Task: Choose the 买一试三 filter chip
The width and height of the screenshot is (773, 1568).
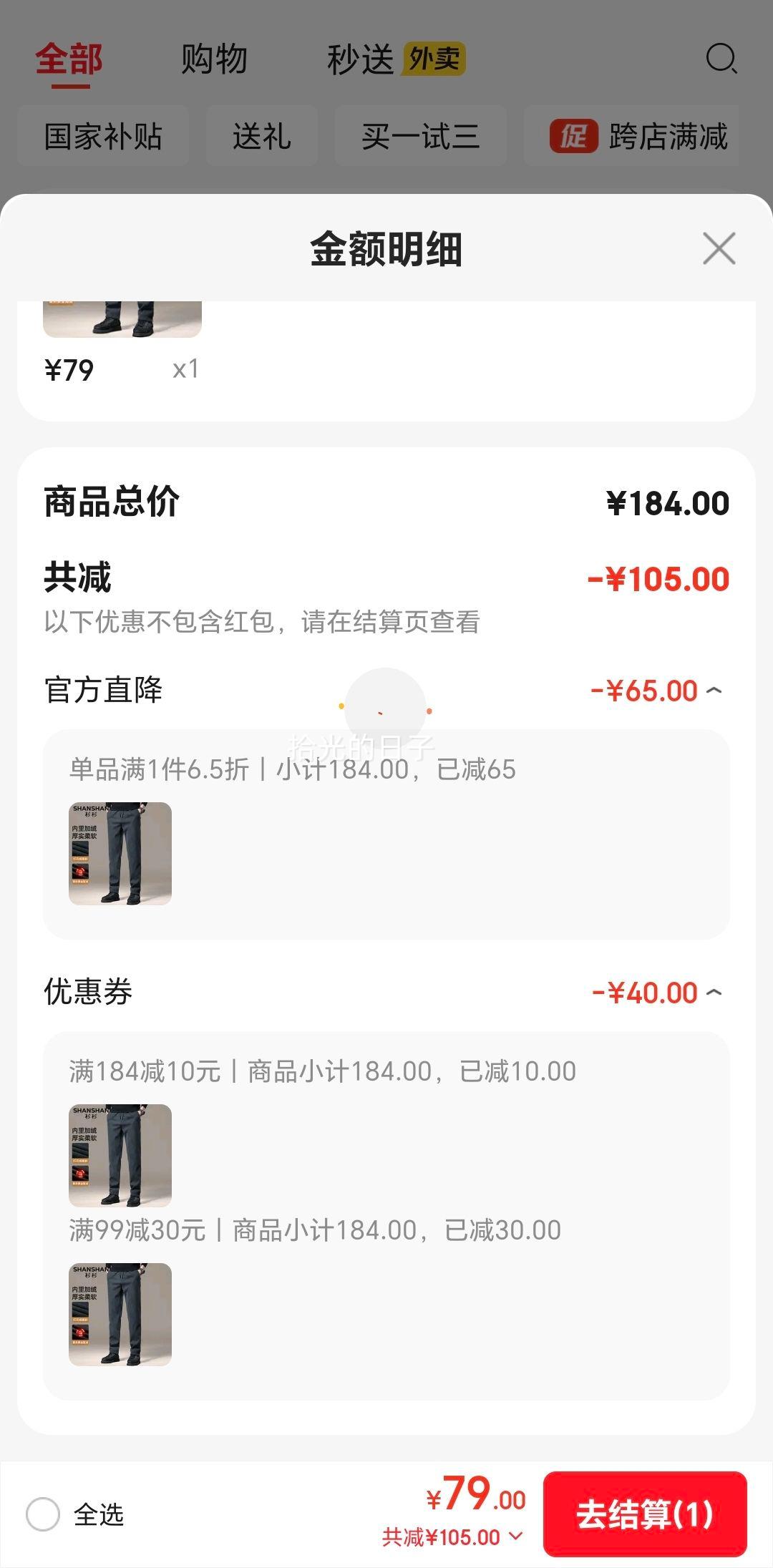Action: (x=420, y=136)
